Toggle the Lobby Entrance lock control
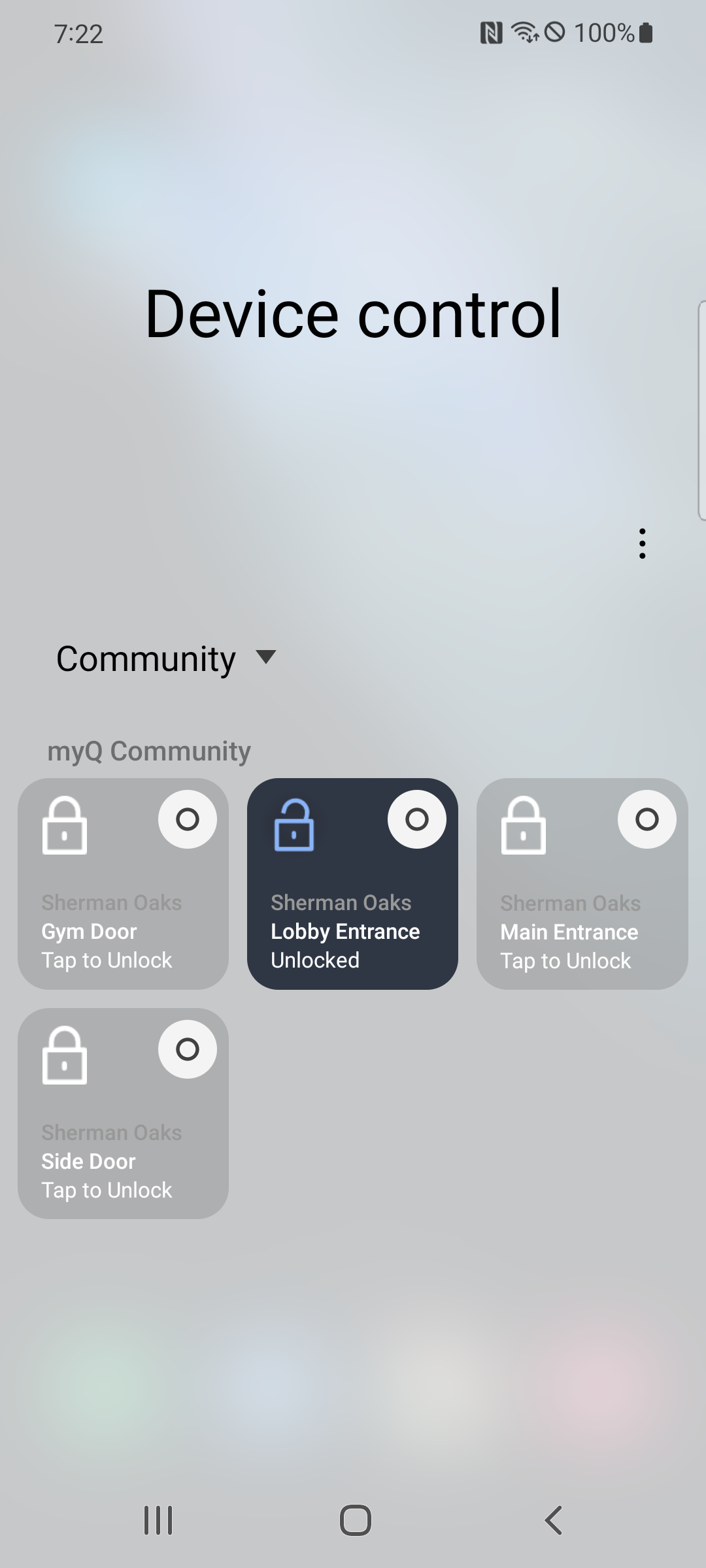Screen dimensions: 706x1568 pos(417,819)
